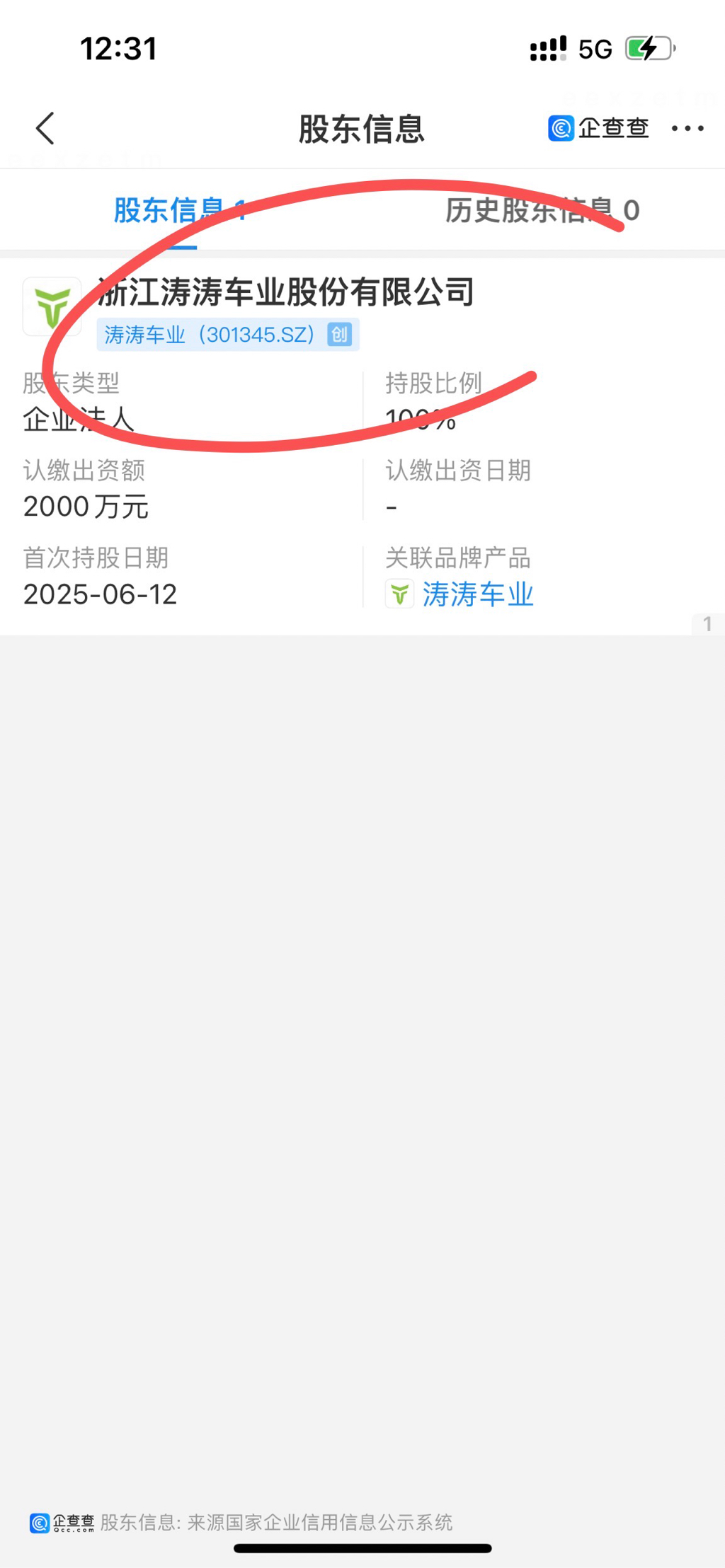Open shareholder 浙江涛涛车业股份有限公司
Screen dimensions: 725x1568
tap(286, 292)
